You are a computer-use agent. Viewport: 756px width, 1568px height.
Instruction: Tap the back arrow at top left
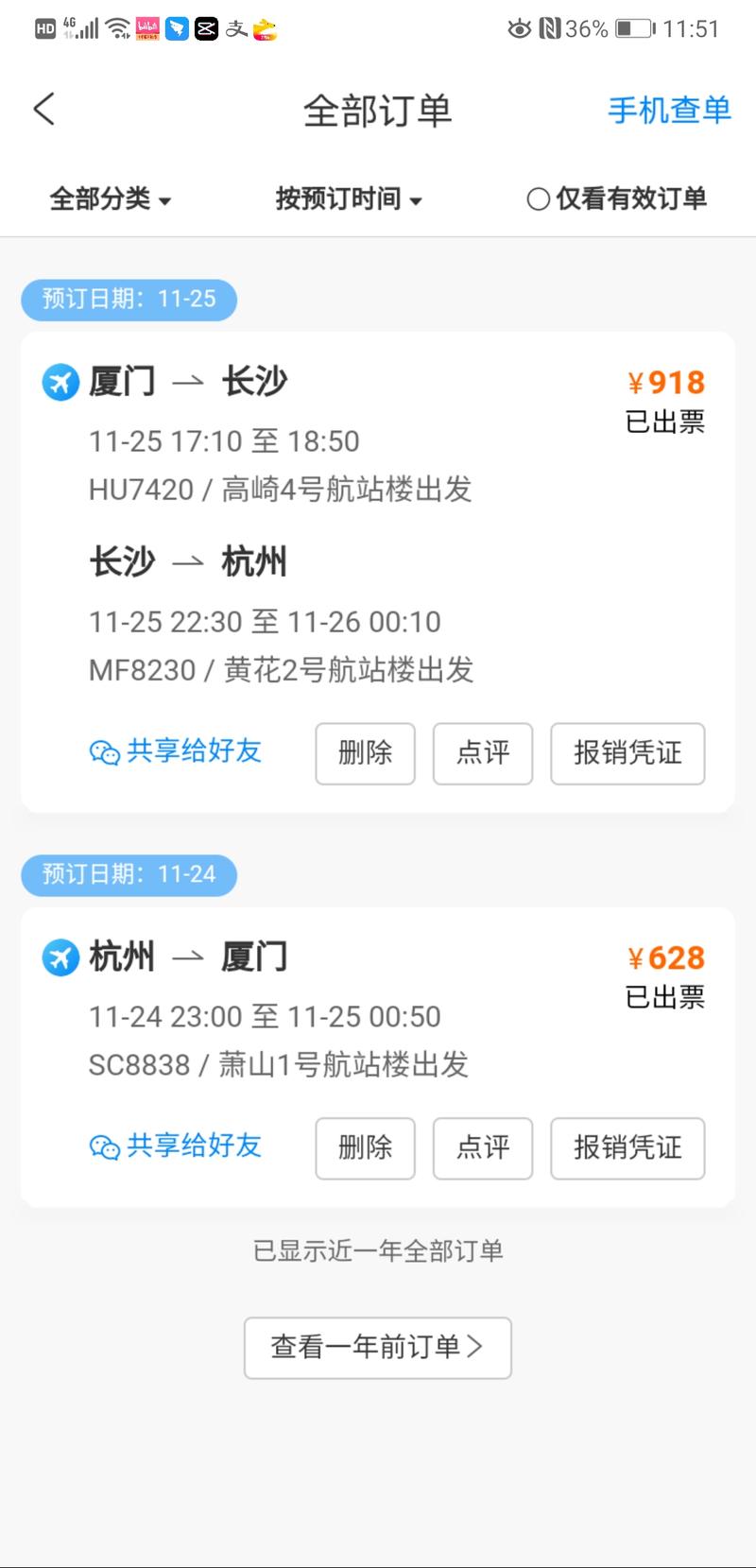pyautogui.click(x=43, y=109)
